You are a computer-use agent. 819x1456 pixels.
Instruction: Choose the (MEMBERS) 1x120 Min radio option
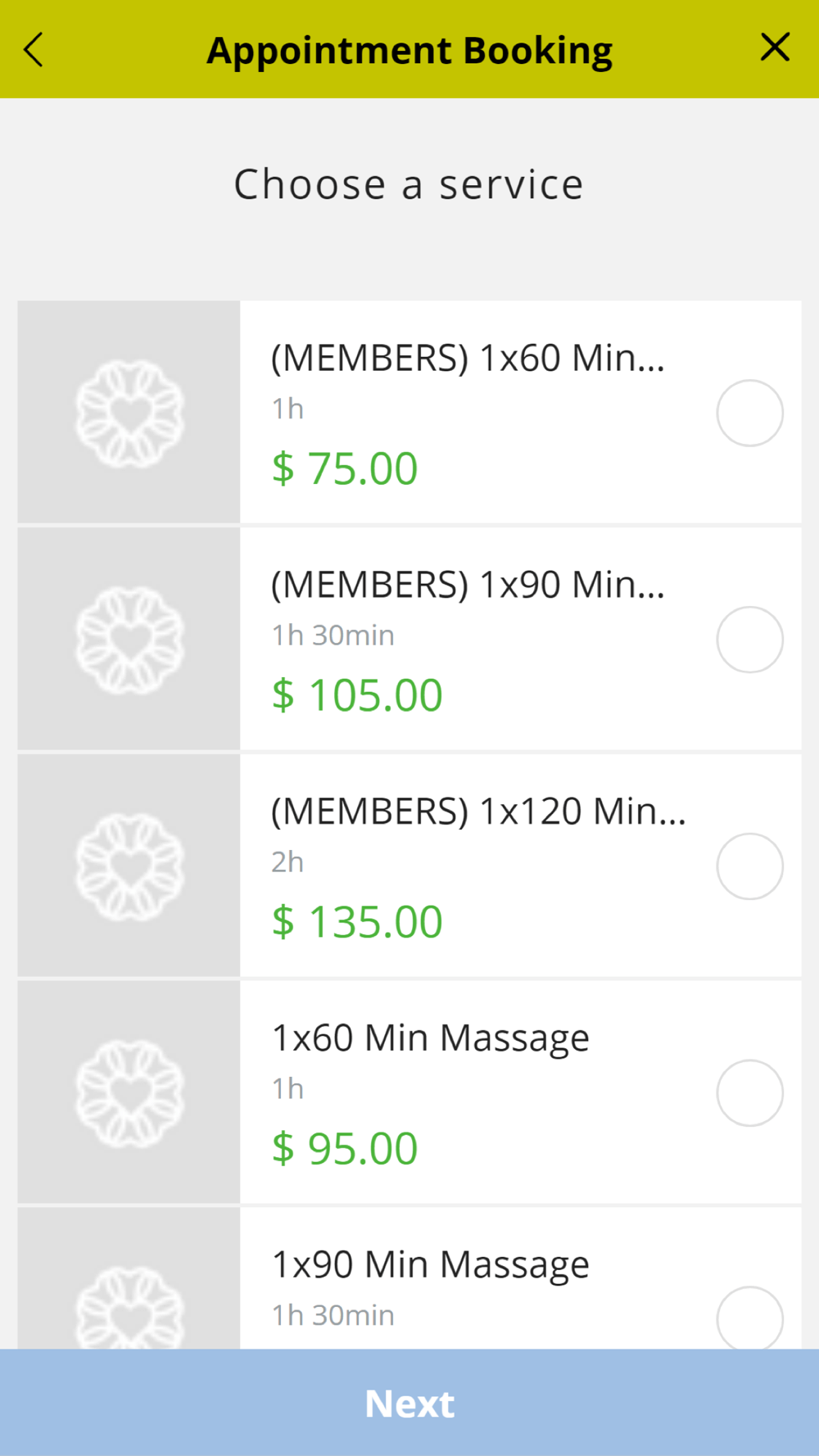click(x=749, y=866)
